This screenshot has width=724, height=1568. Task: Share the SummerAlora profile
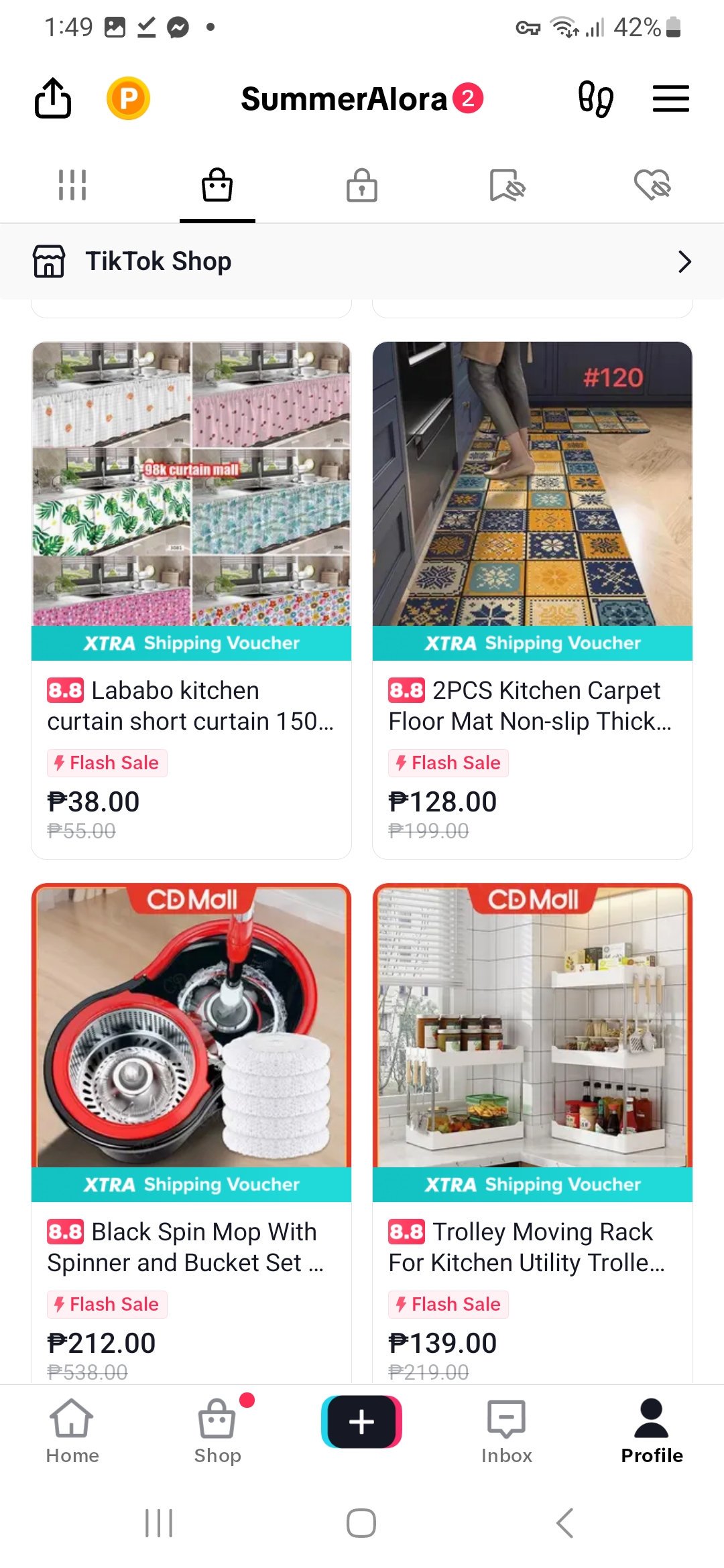53,99
